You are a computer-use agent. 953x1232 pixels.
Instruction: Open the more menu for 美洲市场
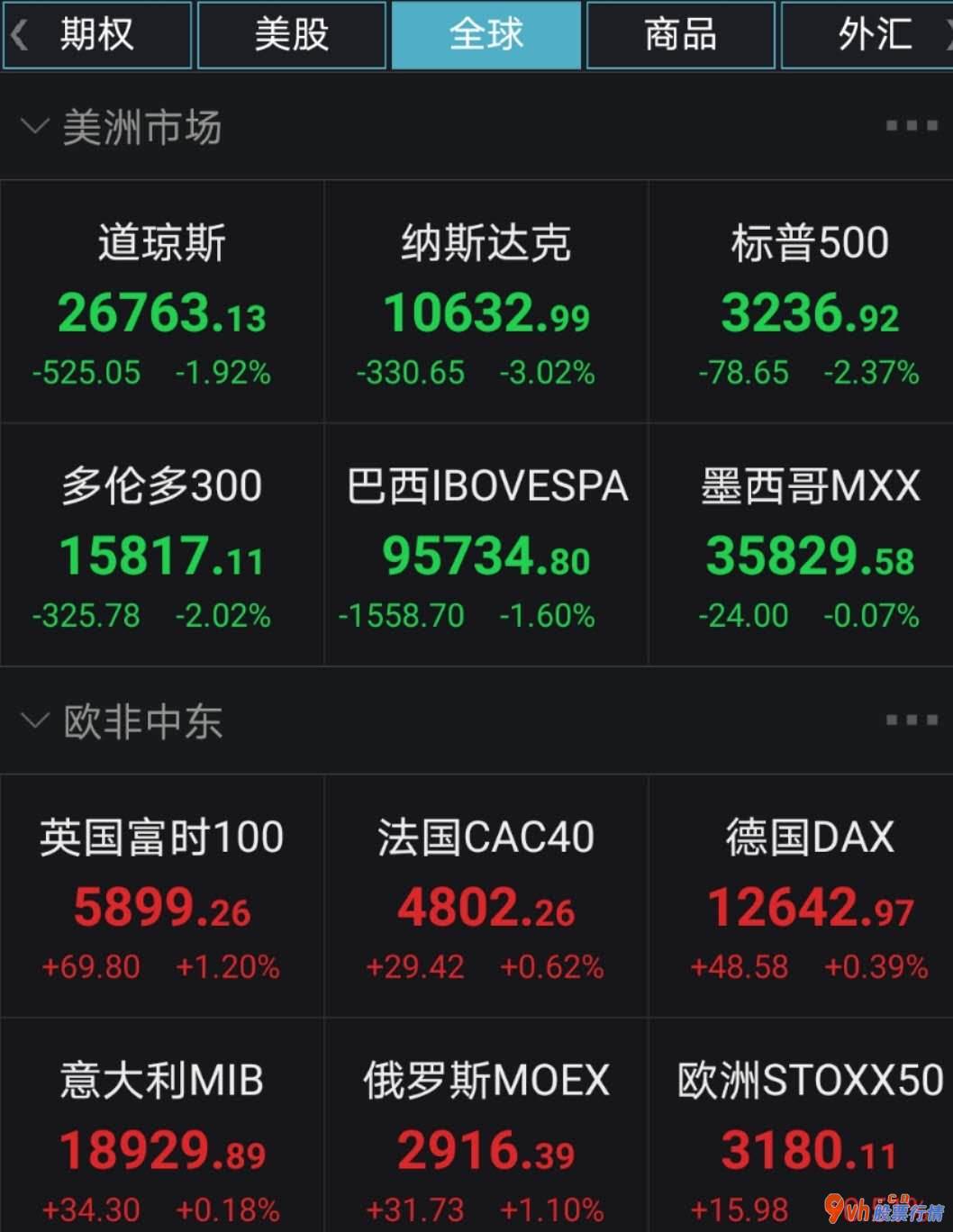click(912, 126)
